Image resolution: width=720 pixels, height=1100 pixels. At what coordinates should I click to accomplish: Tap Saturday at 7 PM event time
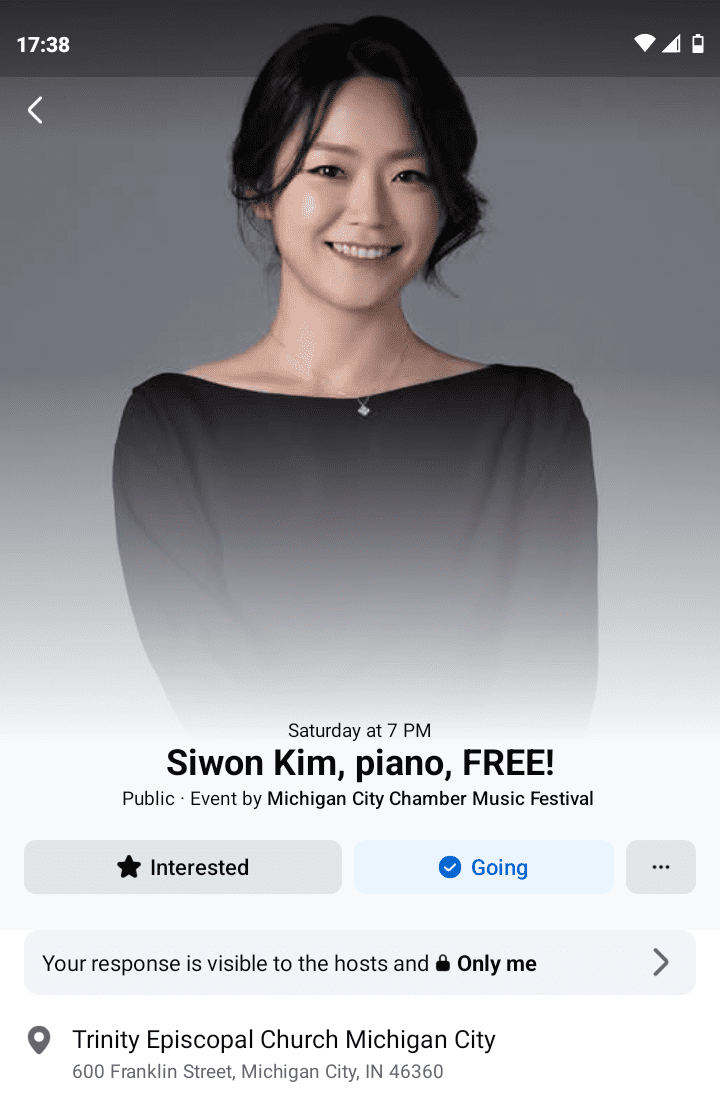point(359,730)
